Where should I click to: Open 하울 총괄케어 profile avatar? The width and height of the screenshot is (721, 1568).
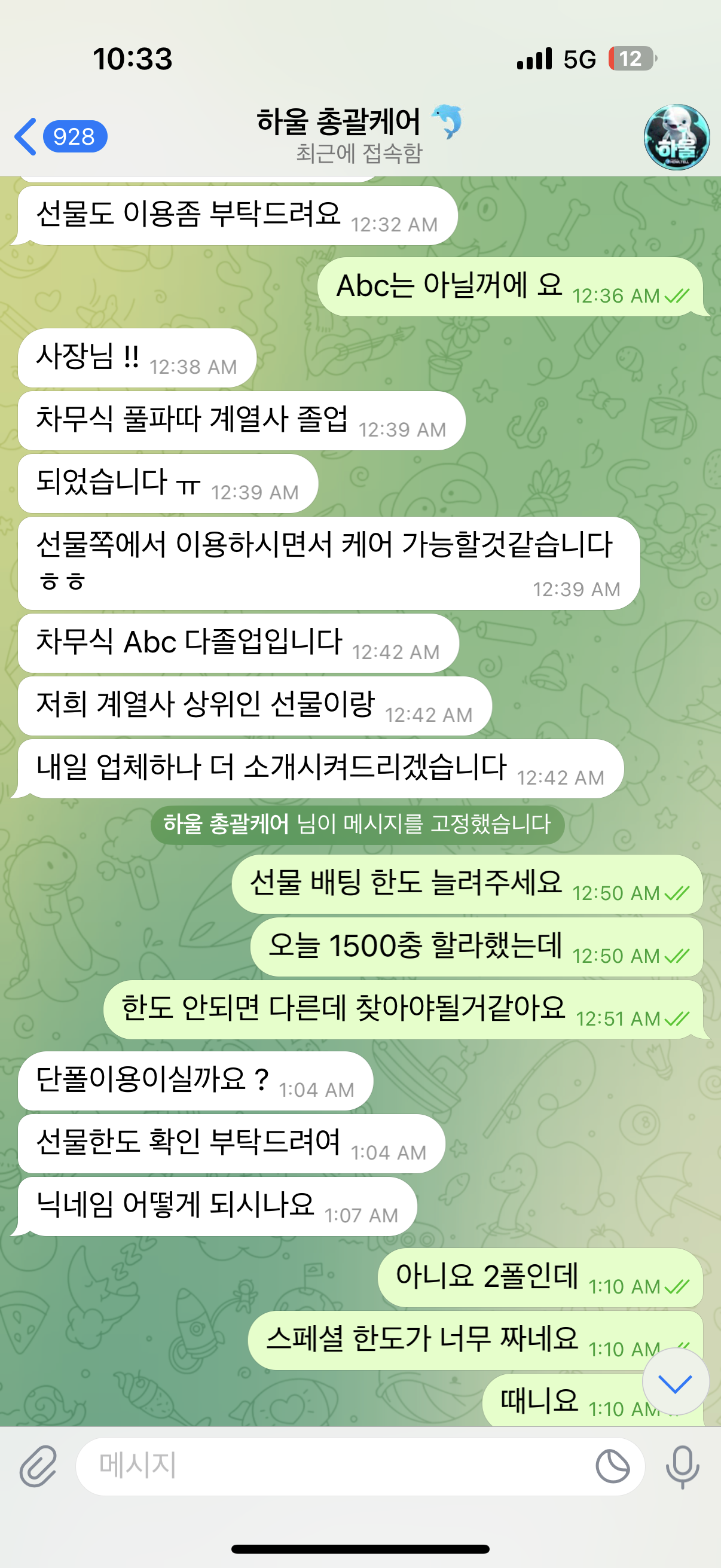pos(676,137)
